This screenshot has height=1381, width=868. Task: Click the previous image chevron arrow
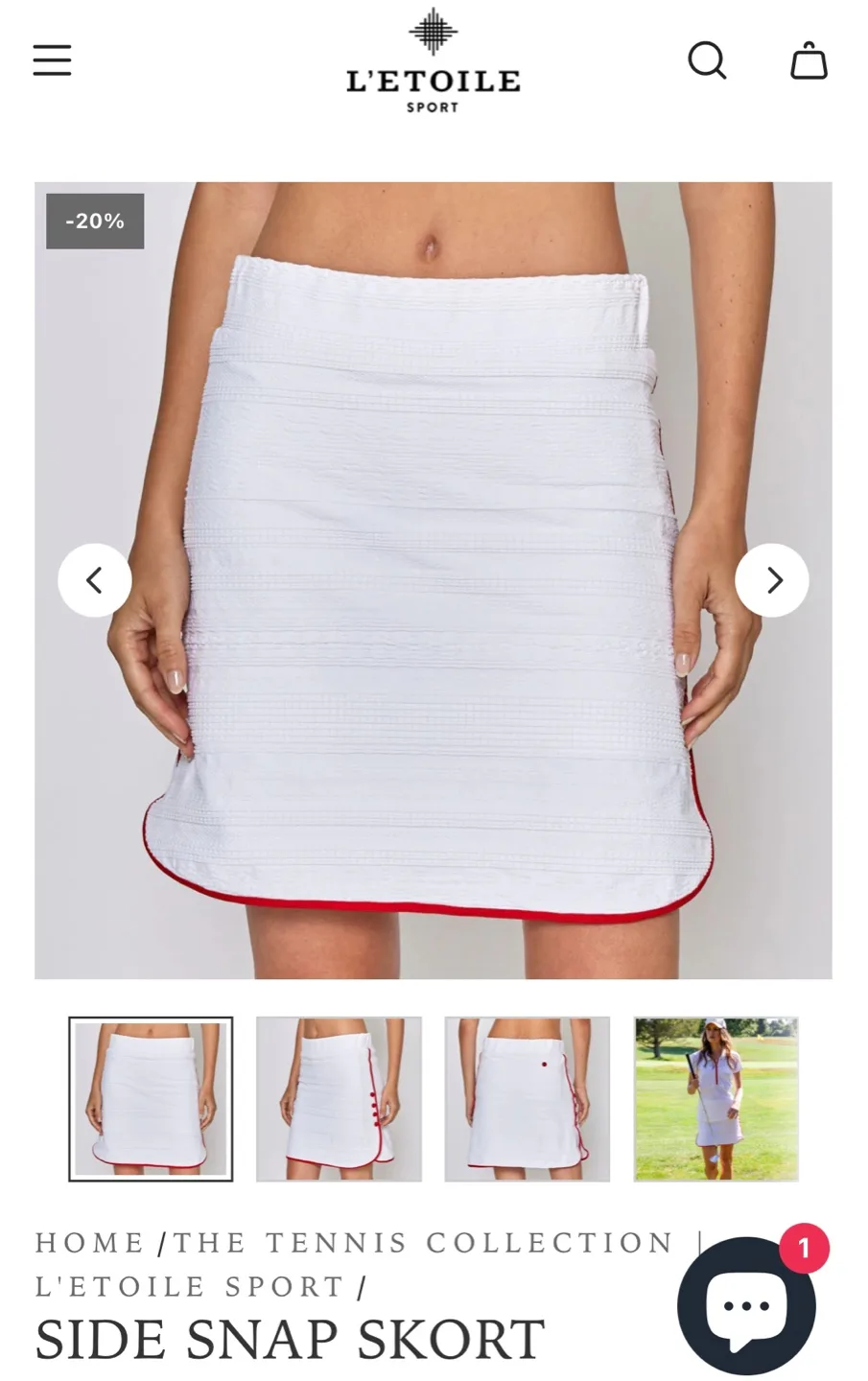click(x=95, y=580)
